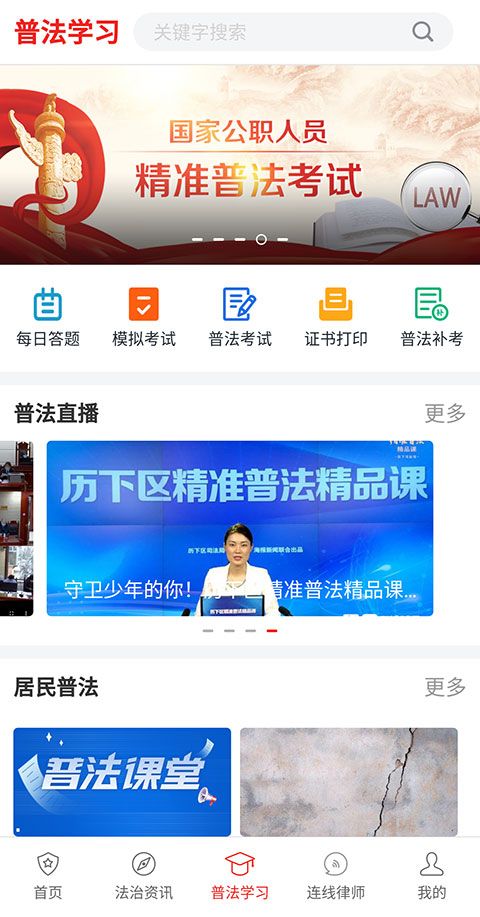This screenshot has width=480, height=917.
Task: Select the 普法学习 tab
Action: pos(240,876)
